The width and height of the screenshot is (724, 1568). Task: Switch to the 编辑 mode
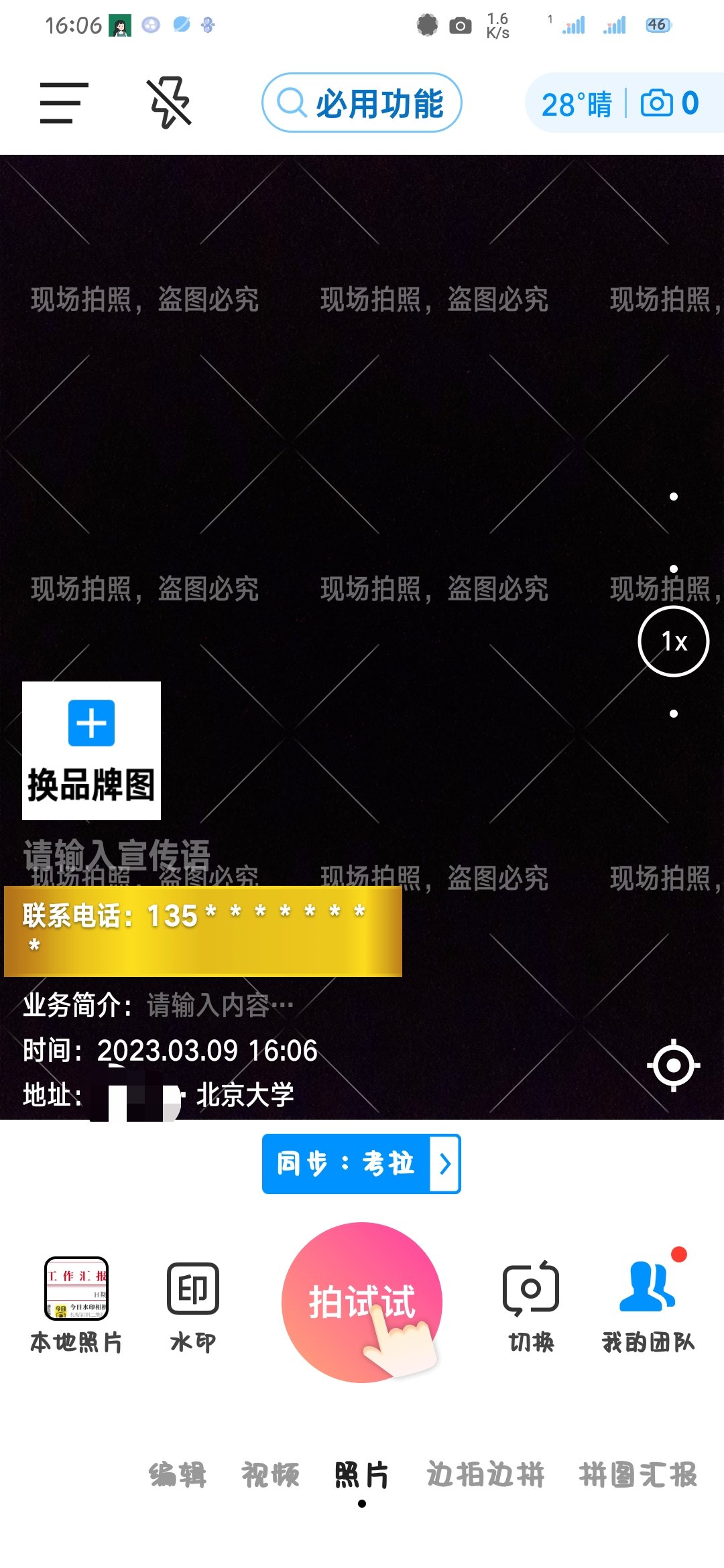point(178,1475)
